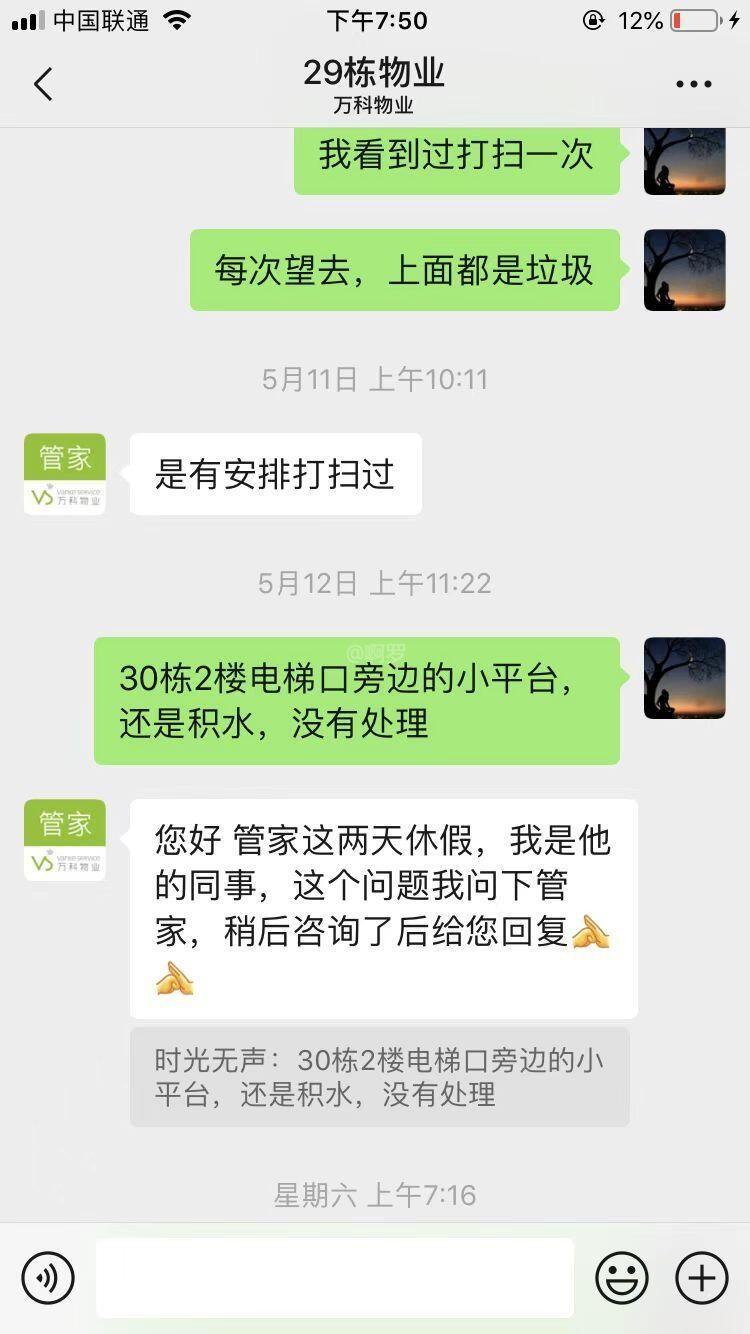Open the chat details overflow menu
Image resolution: width=750 pixels, height=1334 pixels.
tap(693, 85)
